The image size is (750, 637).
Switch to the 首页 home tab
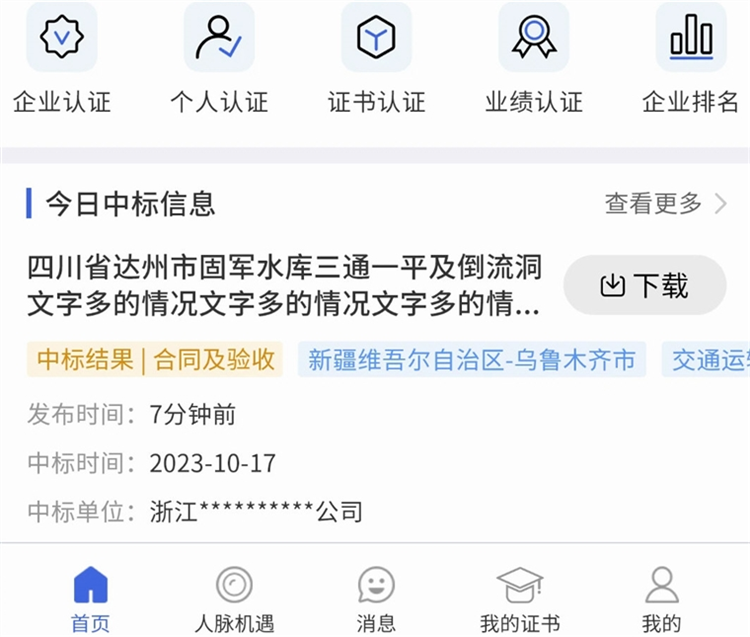90,598
